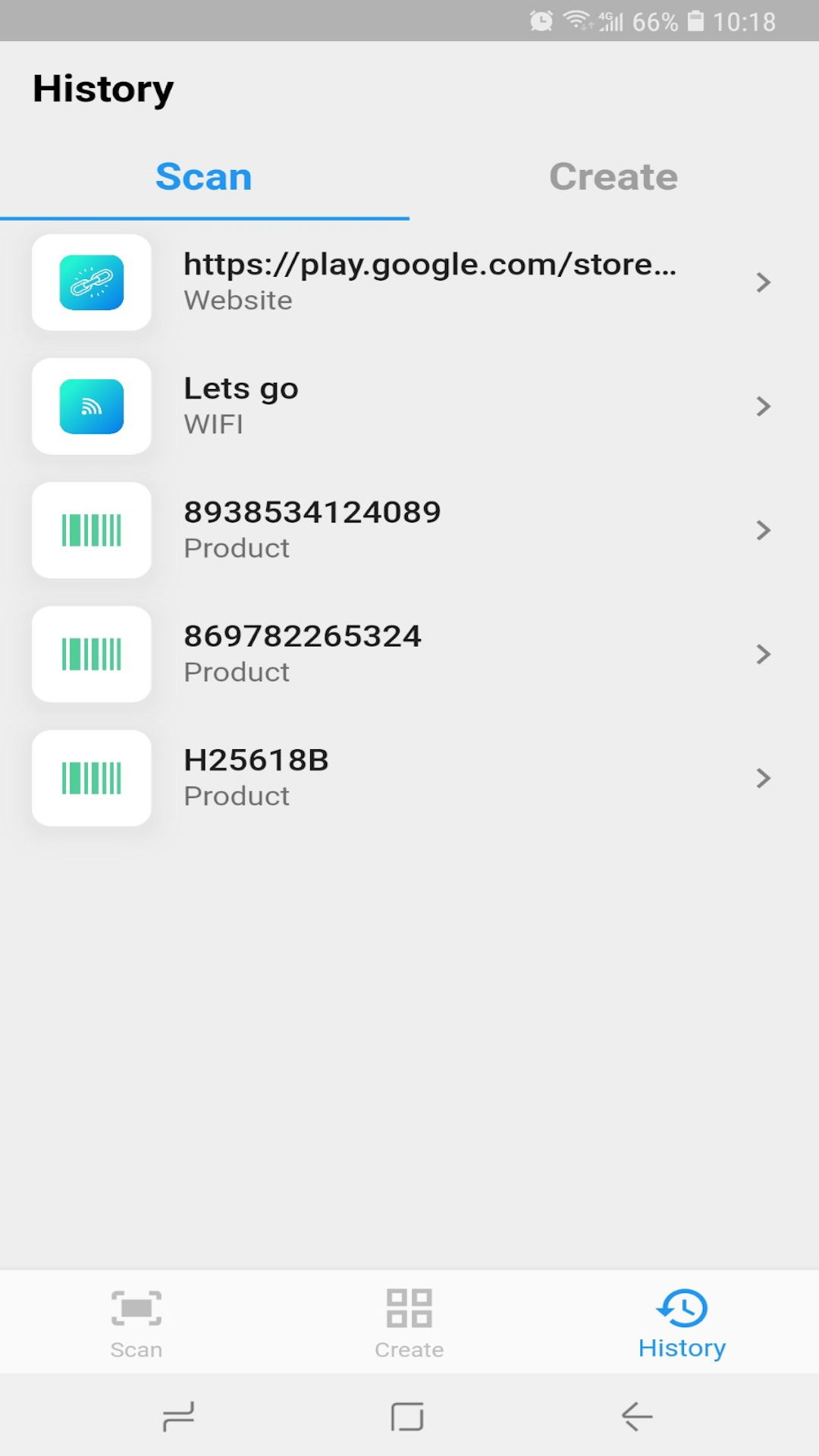Screen dimensions: 819x1456
Task: Select the Scan top tab
Action: [x=204, y=177]
